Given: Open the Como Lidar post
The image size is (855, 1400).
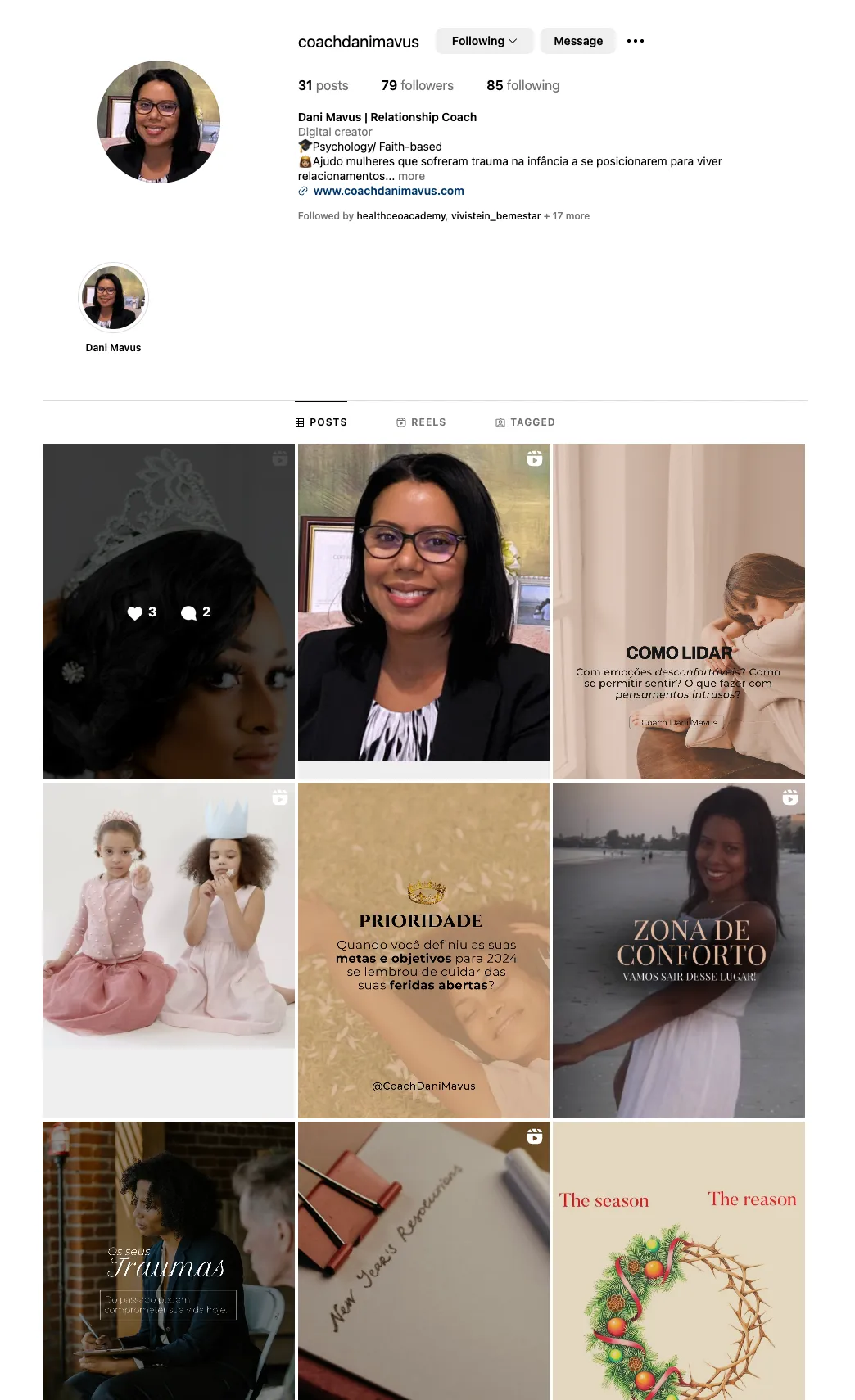Looking at the screenshot, I should (679, 612).
